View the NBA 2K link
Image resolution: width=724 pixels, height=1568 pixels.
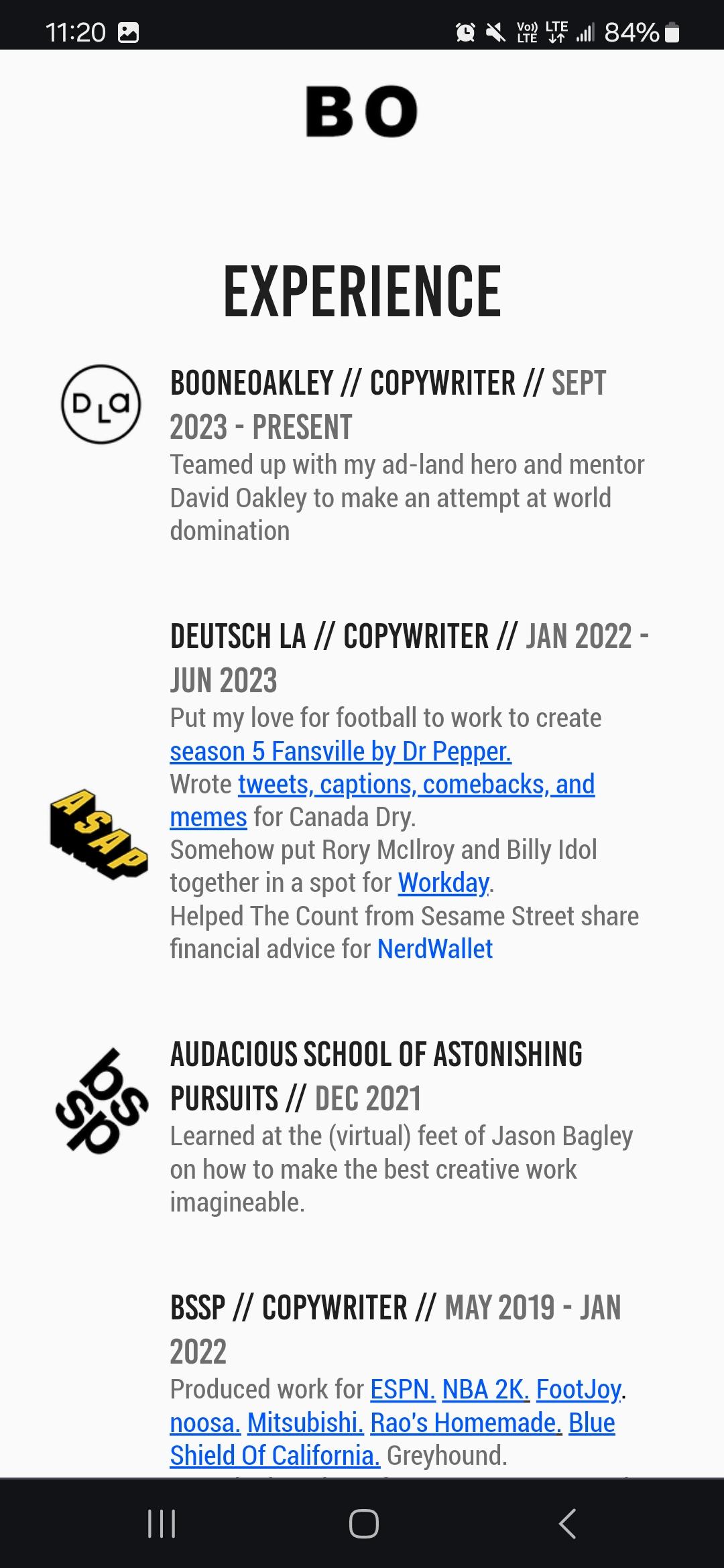[485, 1389]
